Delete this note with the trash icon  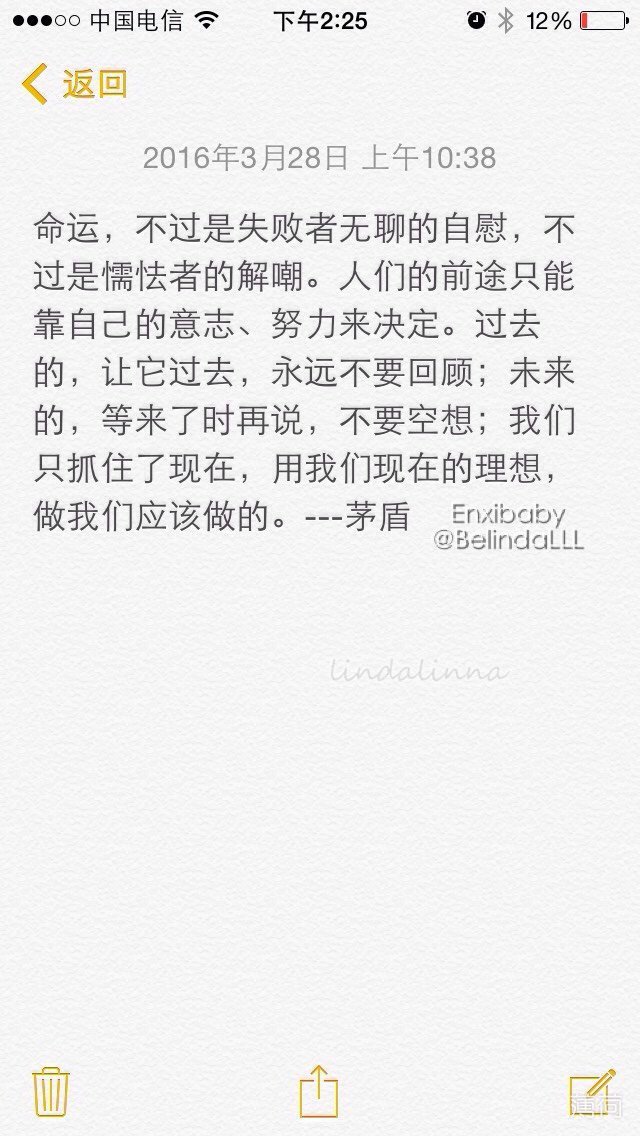point(51,1091)
